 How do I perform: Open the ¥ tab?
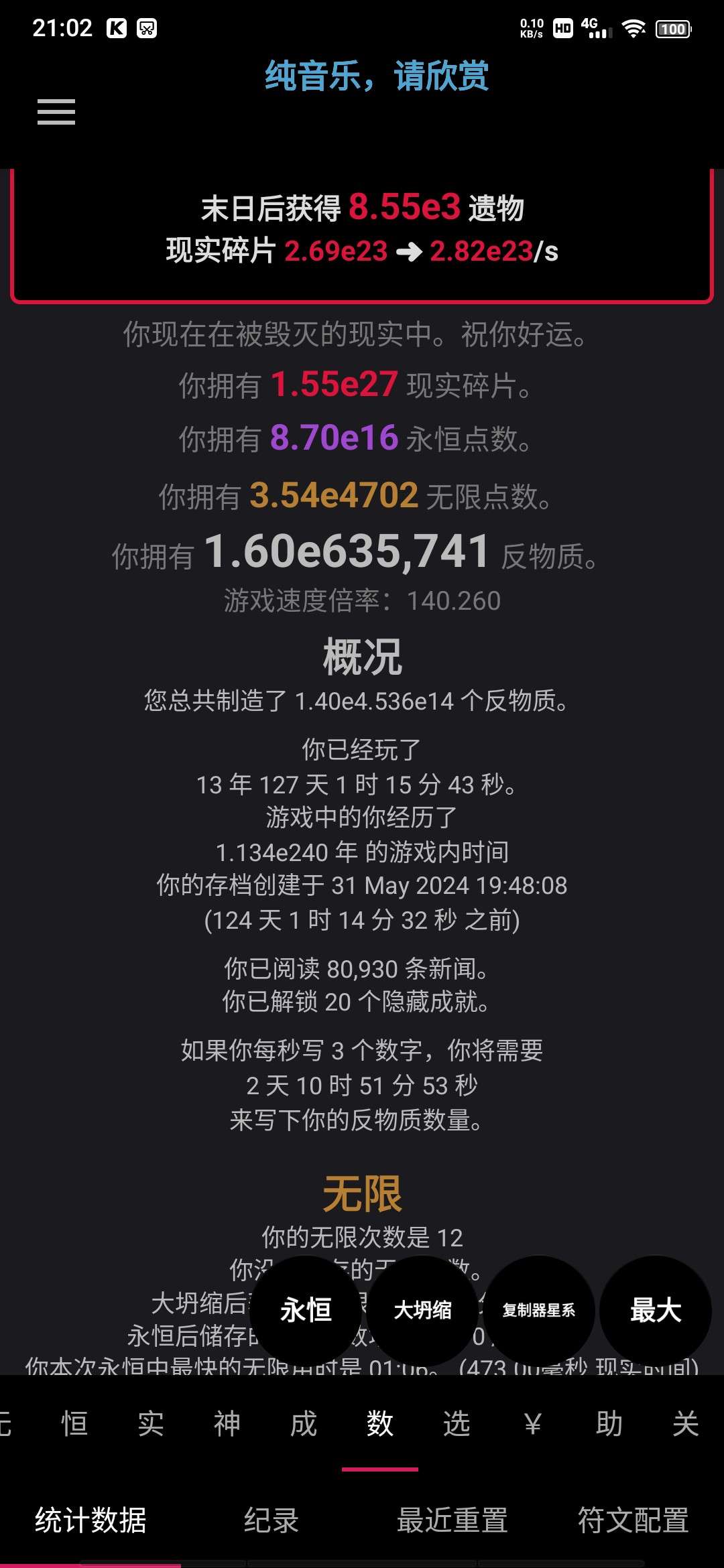pyautogui.click(x=533, y=1423)
